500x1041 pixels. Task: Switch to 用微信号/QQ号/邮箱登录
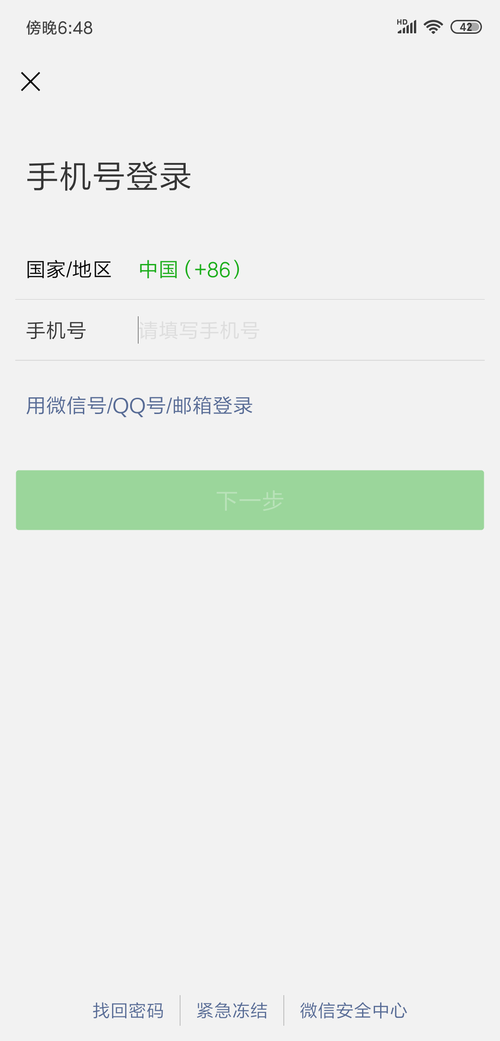[139, 405]
